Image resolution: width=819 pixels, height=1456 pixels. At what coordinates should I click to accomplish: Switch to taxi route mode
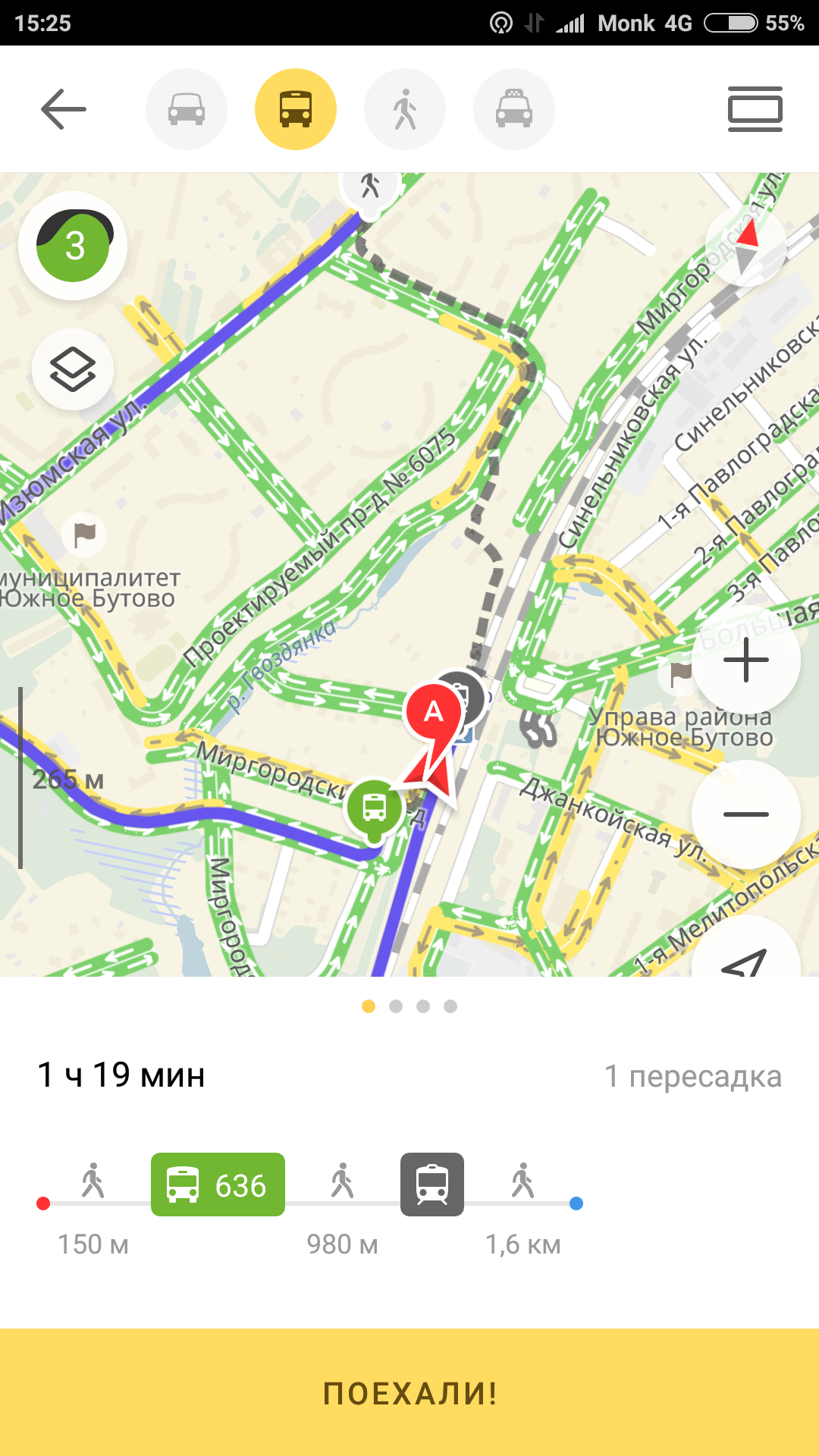[x=514, y=109]
